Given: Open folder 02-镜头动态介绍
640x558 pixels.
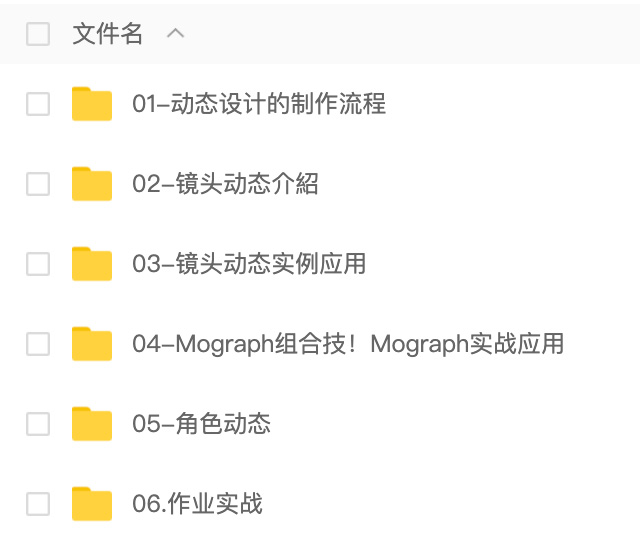Looking at the screenshot, I should pos(224,184).
